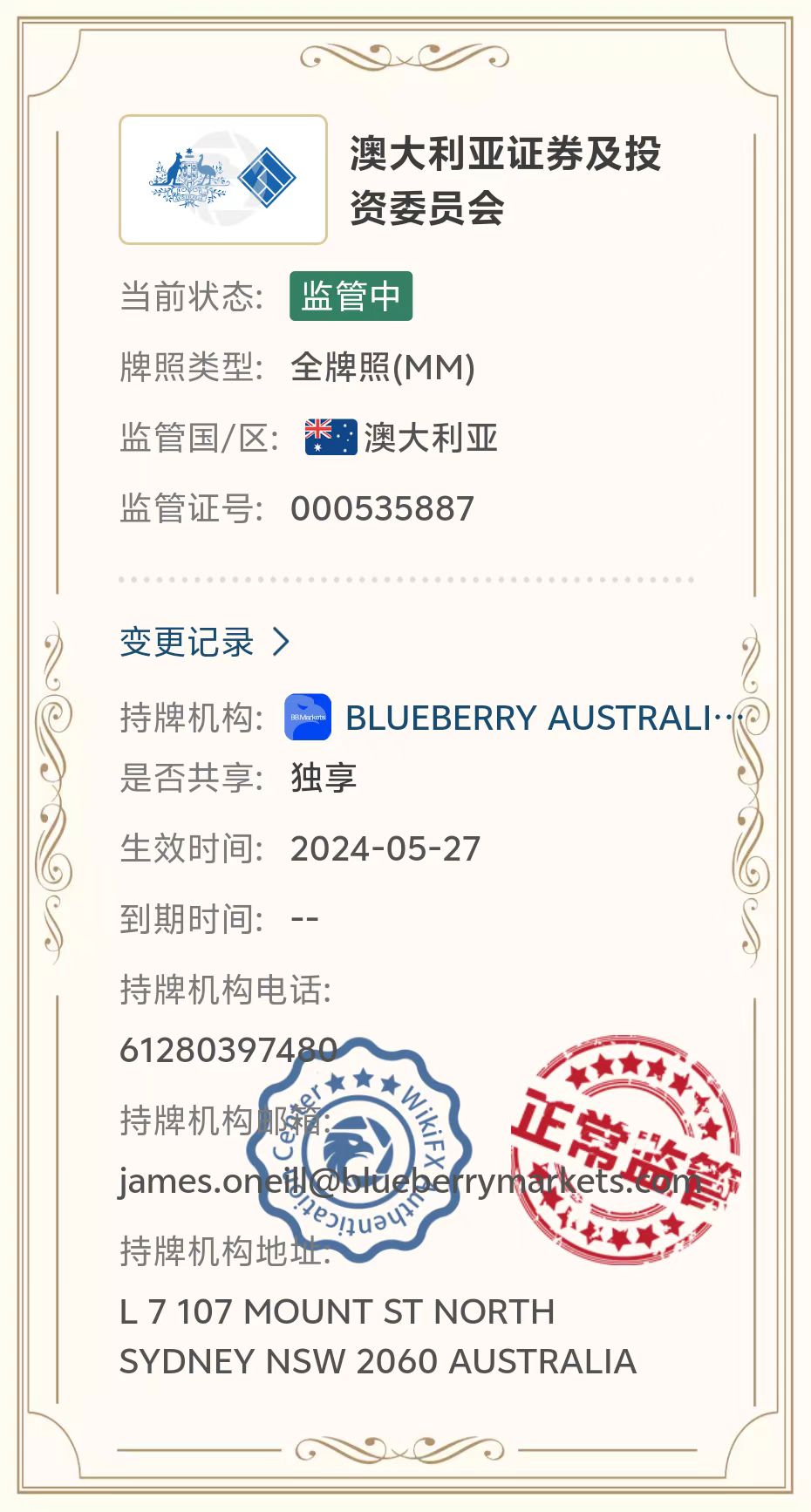Screen dimensions: 811x1512
Task: Open the 变更记录 change records
Action: pos(204,643)
